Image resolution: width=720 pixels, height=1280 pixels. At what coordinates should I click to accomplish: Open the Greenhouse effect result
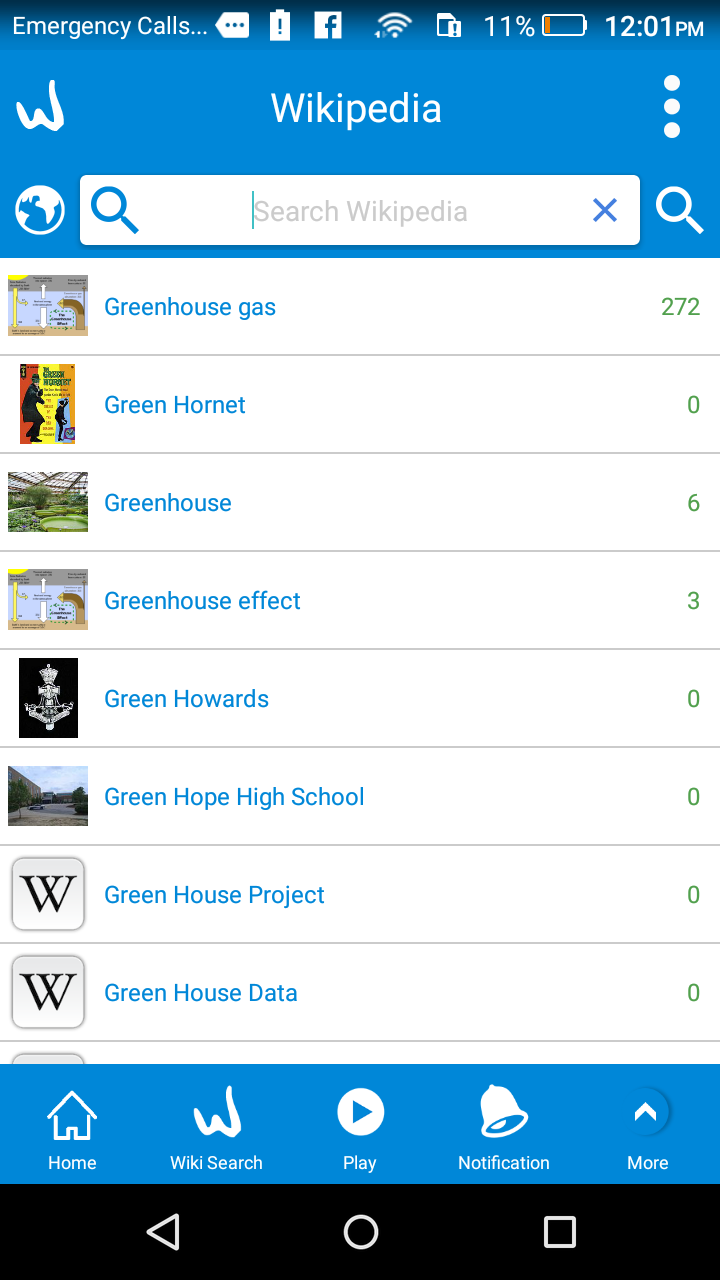(202, 601)
